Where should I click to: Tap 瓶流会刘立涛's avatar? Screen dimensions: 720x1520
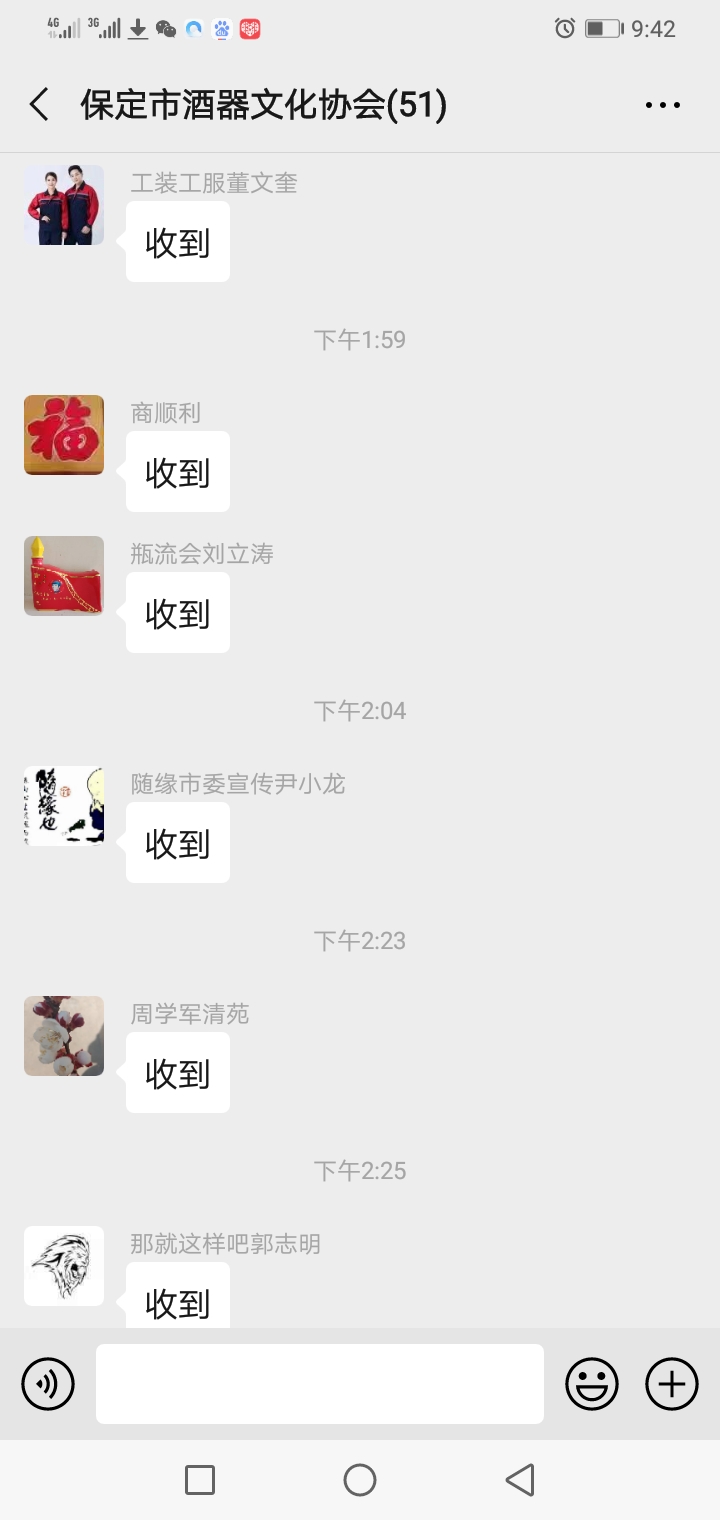[x=64, y=576]
